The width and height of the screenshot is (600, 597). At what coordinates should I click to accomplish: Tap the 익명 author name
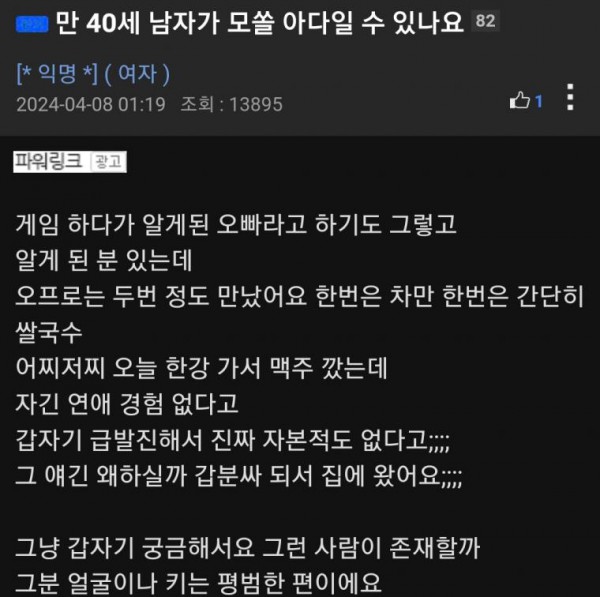pyautogui.click(x=59, y=73)
